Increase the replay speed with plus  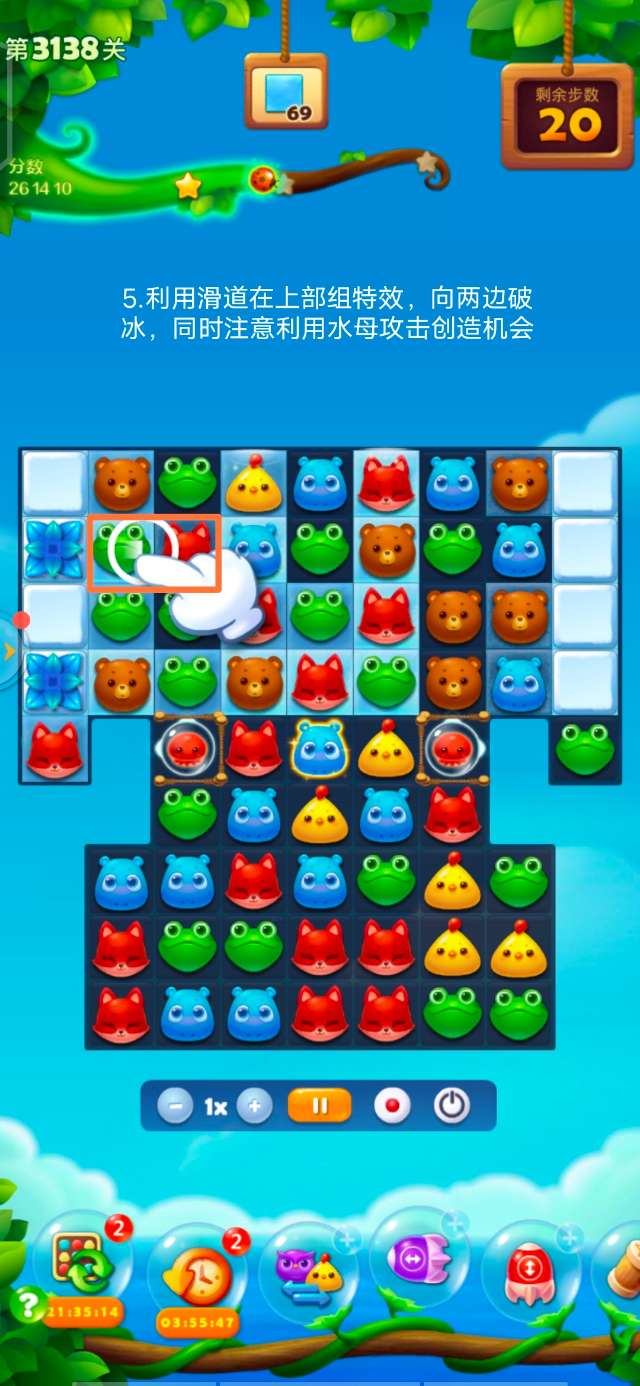click(x=255, y=1107)
